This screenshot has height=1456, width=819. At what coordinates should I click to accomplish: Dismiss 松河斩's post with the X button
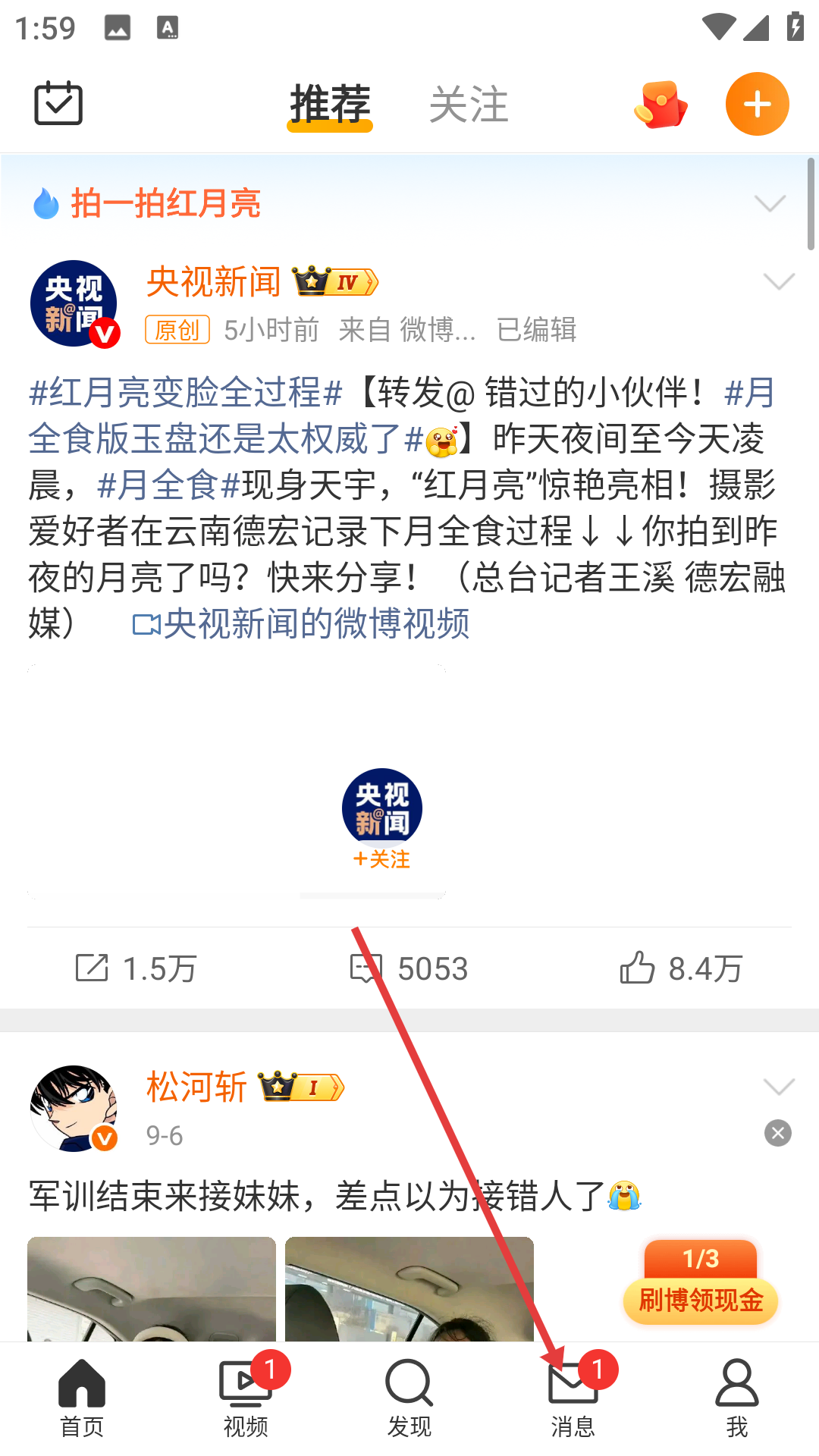[x=777, y=1133]
